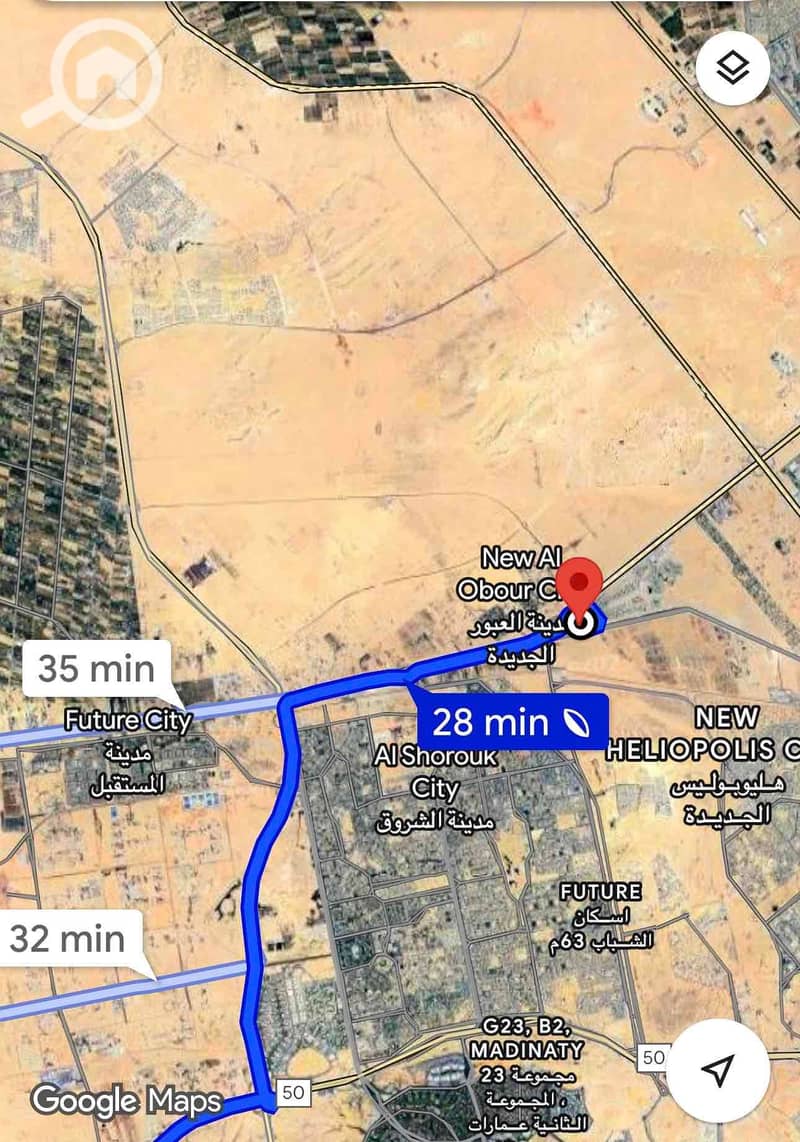
Task: Re-center map with the location arrow
Action: 718,1069
